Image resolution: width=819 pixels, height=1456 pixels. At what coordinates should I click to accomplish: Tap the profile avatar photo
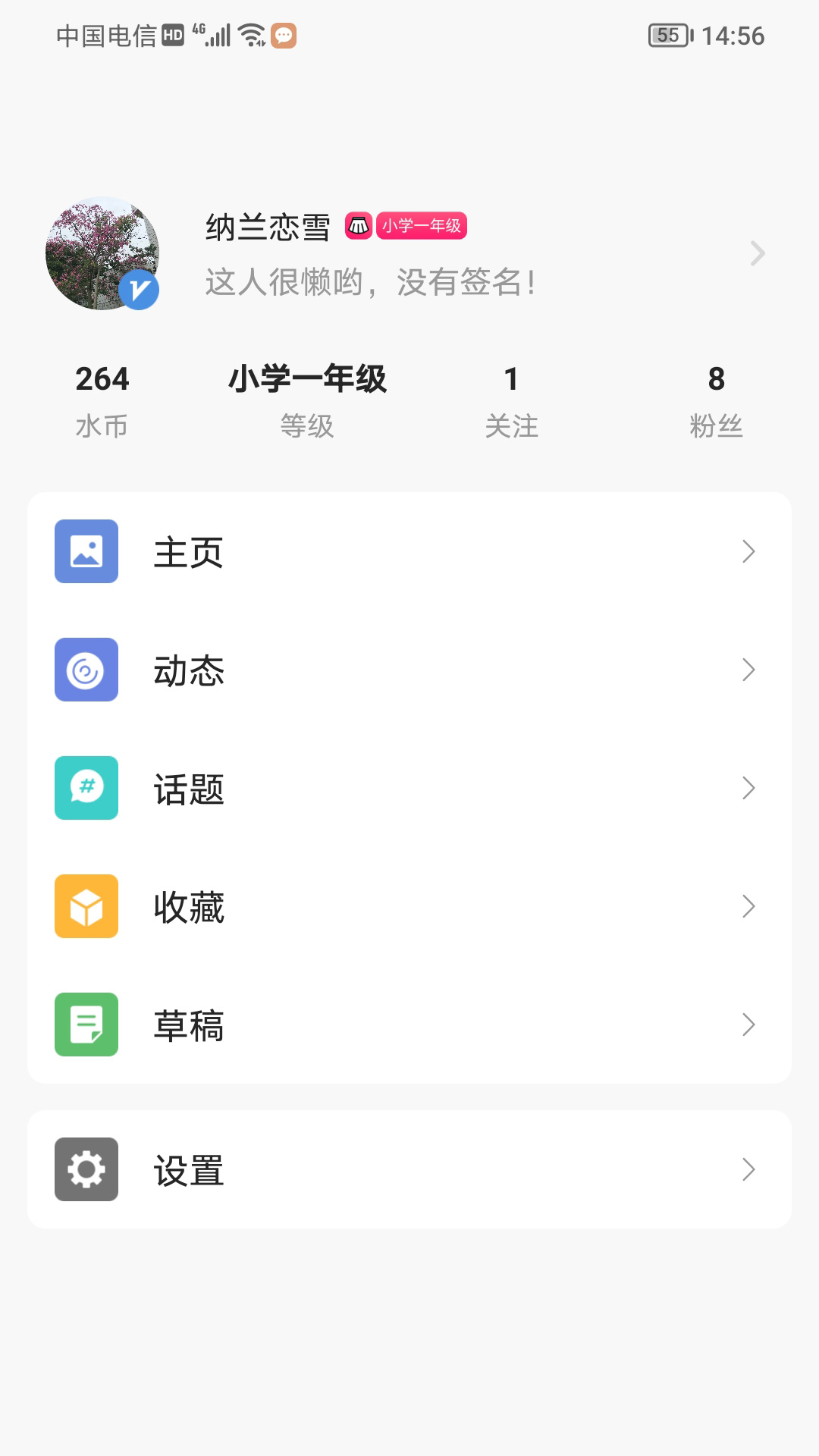tap(103, 253)
